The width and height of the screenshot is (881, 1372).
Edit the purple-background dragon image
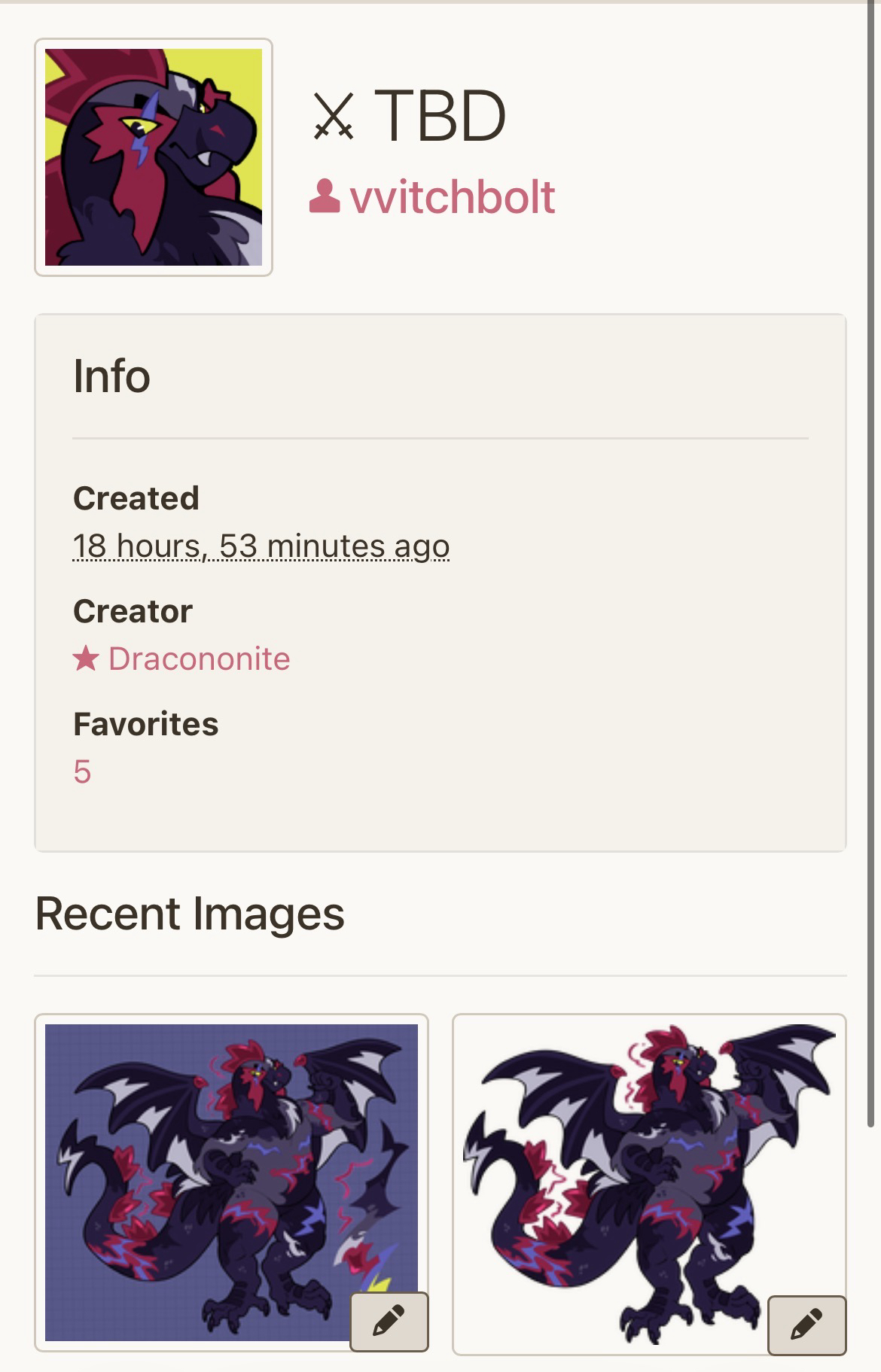[389, 1322]
